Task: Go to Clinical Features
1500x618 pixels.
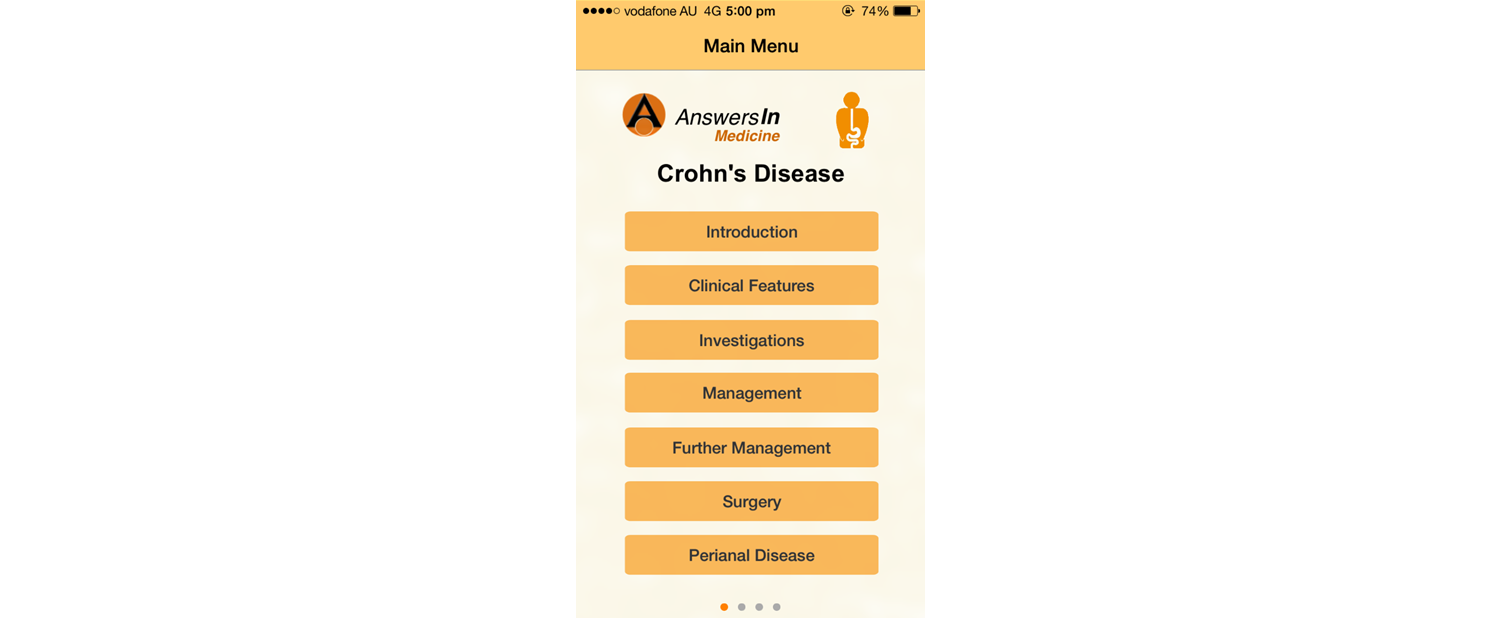Action: (x=751, y=285)
